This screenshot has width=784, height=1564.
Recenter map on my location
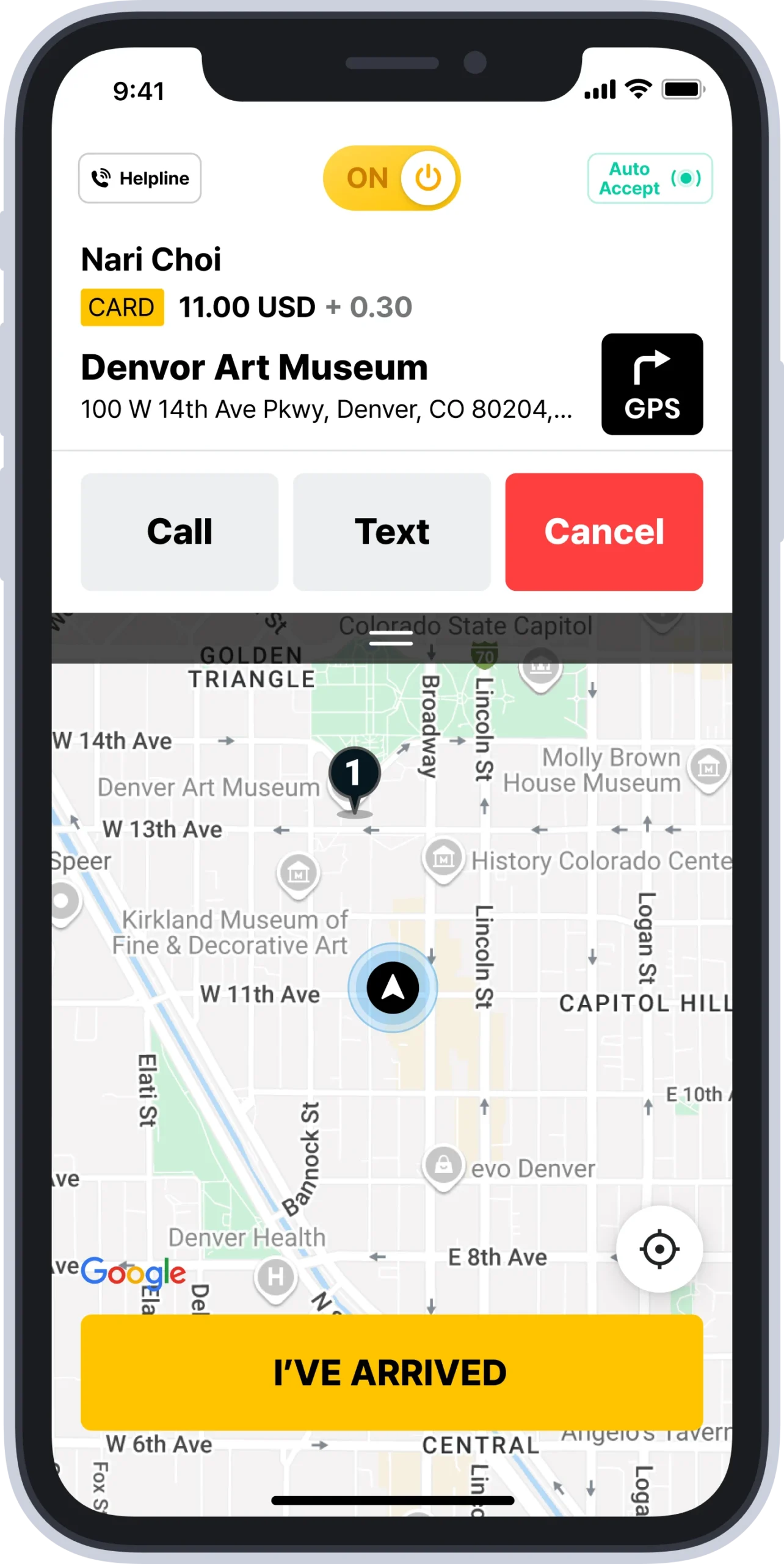click(x=659, y=1249)
